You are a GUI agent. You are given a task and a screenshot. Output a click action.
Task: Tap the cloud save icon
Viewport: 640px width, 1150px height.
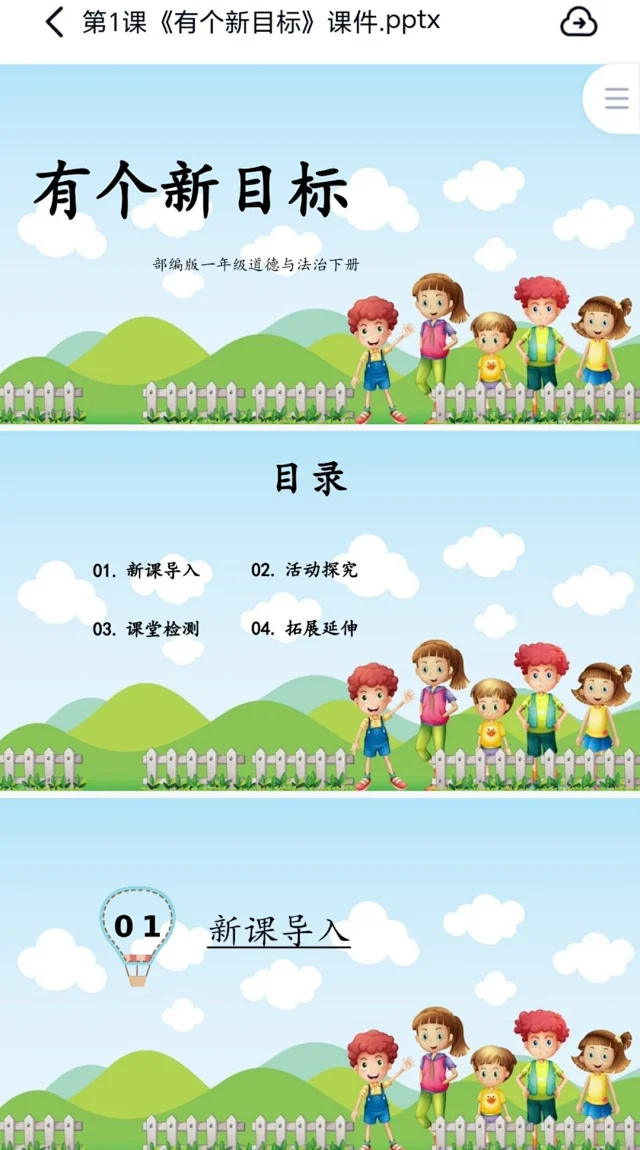click(578, 22)
